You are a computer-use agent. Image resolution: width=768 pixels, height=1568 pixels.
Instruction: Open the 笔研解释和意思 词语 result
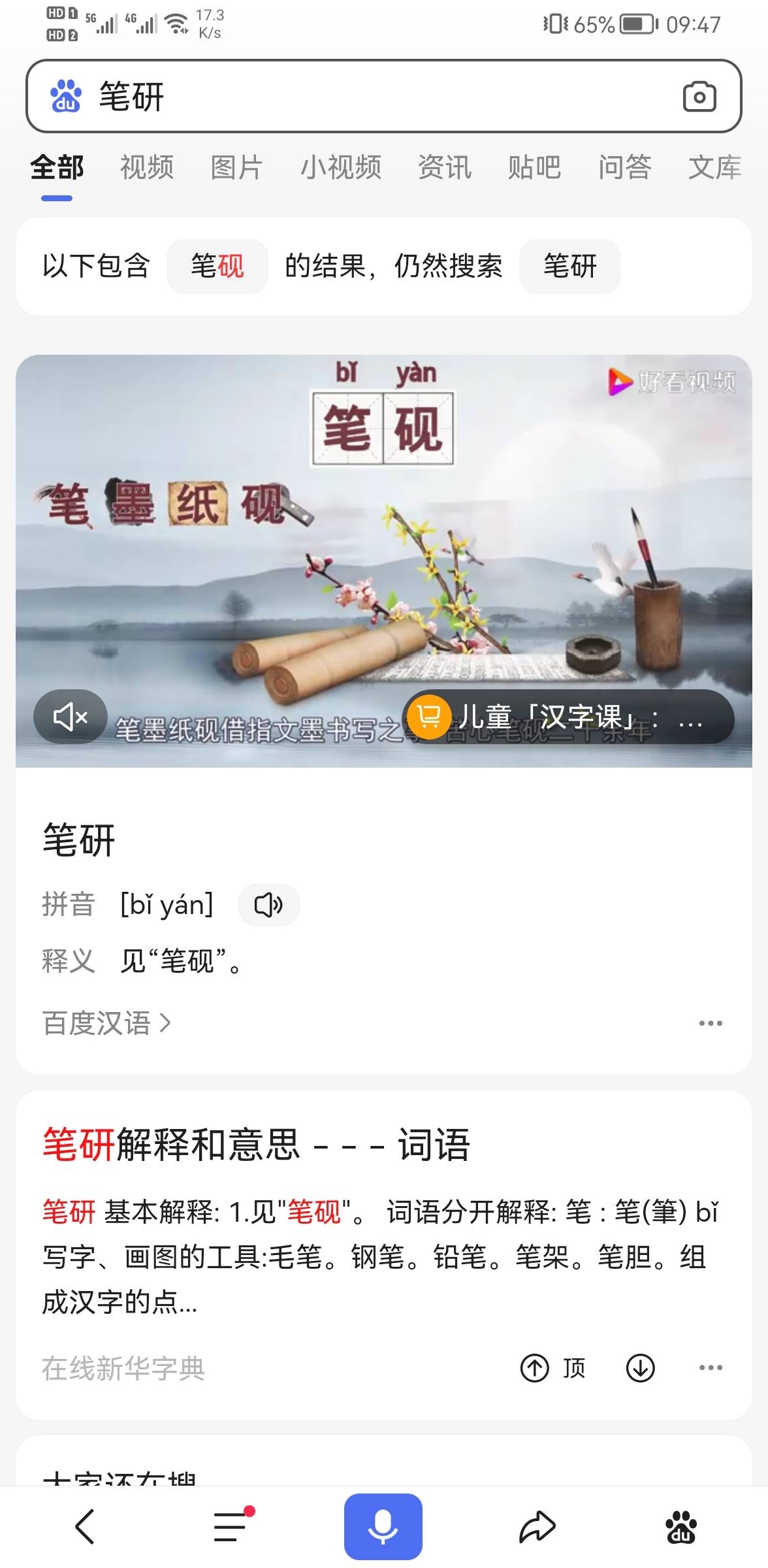[x=256, y=1145]
